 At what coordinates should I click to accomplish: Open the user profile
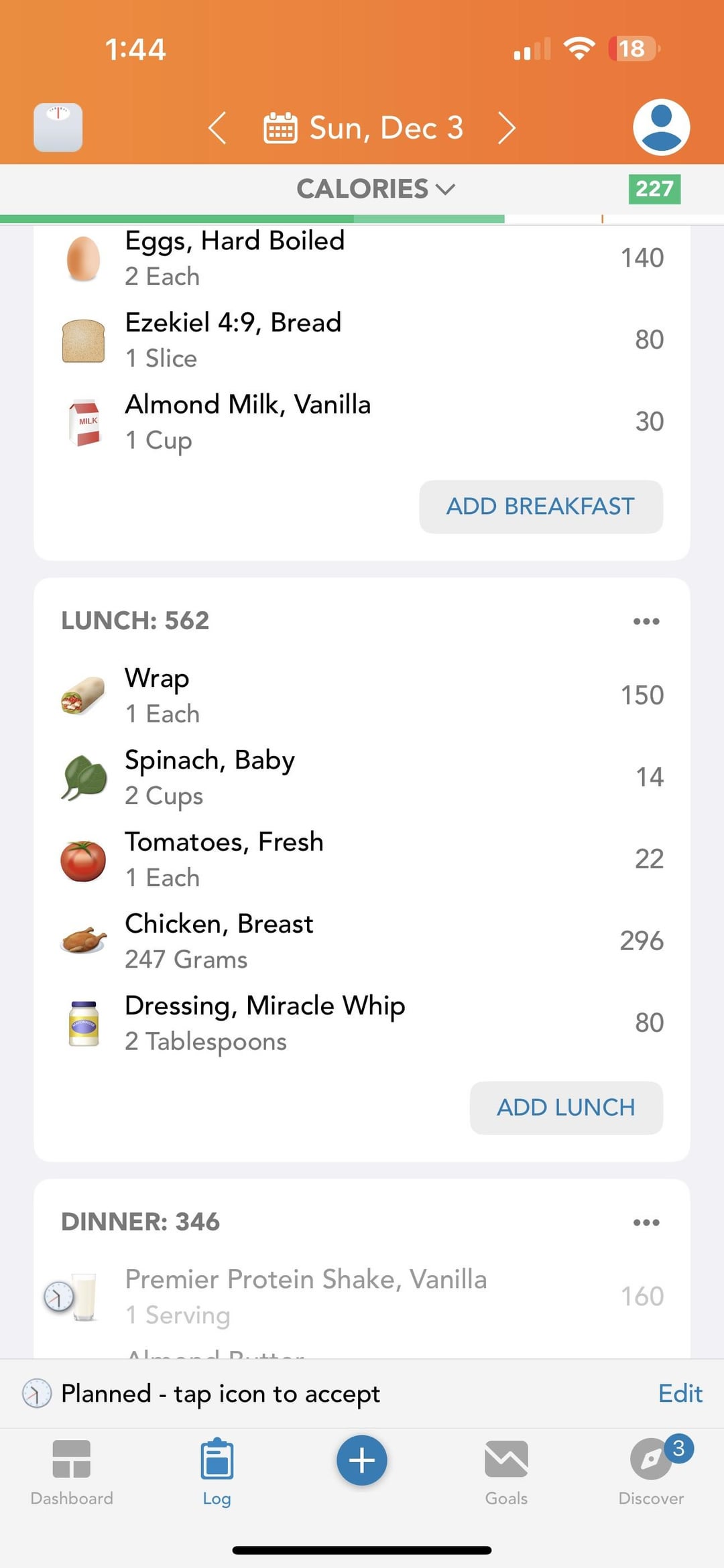661,127
